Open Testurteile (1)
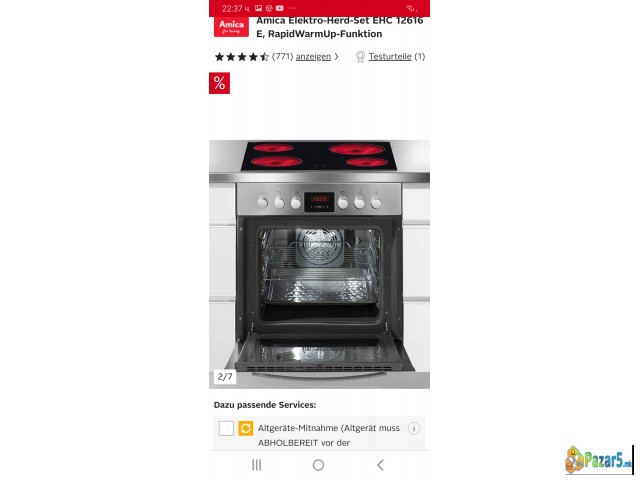The width and height of the screenshot is (640, 480). (x=397, y=57)
